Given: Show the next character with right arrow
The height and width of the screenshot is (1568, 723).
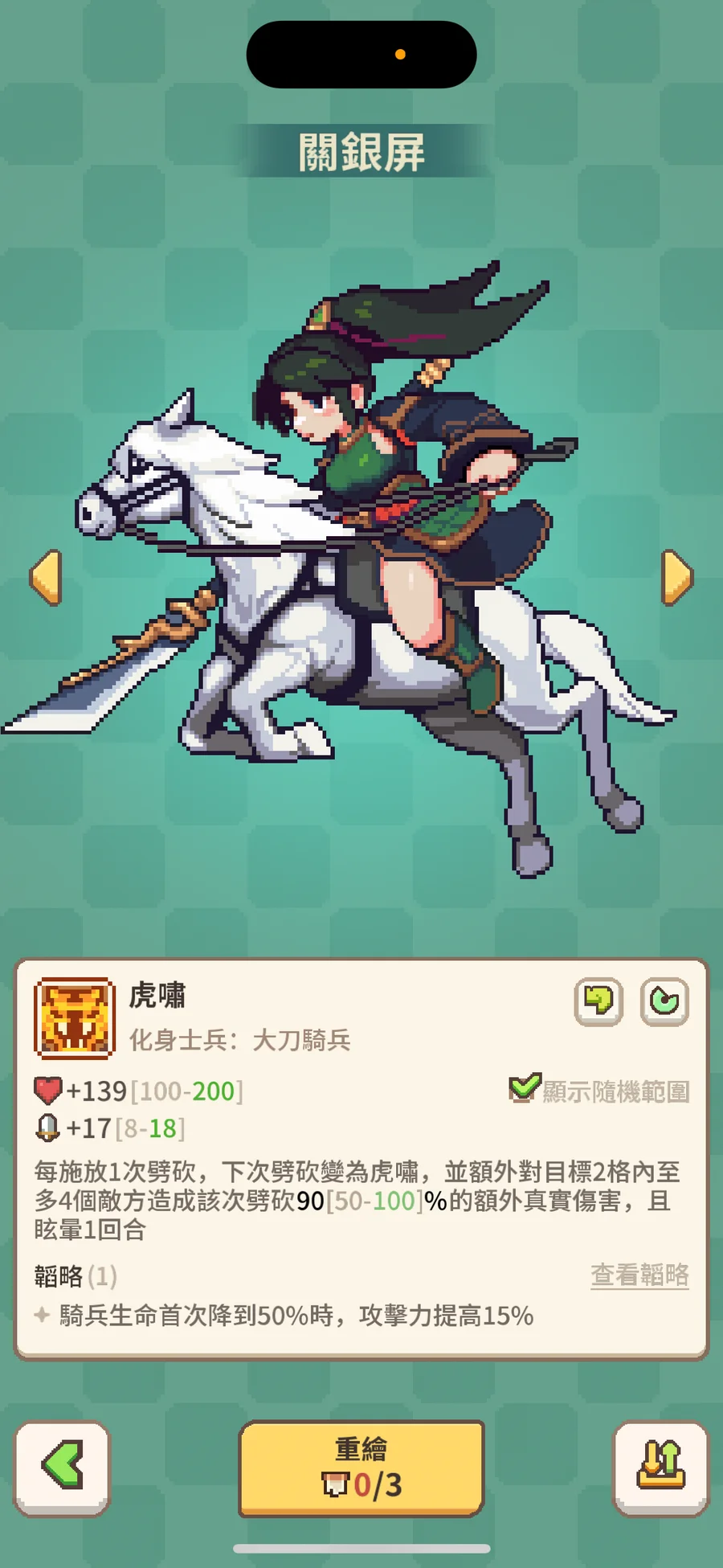Looking at the screenshot, I should [x=676, y=577].
